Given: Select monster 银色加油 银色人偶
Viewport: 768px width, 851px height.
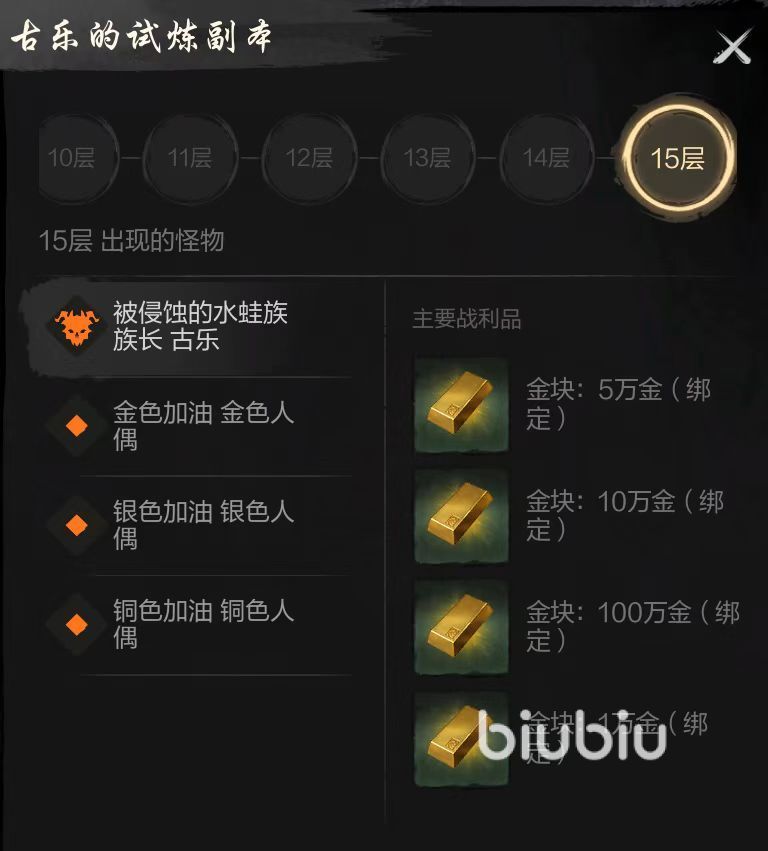Looking at the screenshot, I should pyautogui.click(x=200, y=525).
